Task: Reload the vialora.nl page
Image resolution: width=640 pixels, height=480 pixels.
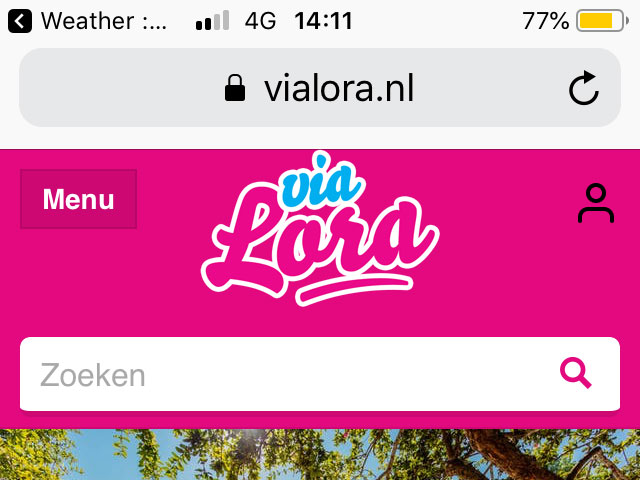Action: (583, 89)
